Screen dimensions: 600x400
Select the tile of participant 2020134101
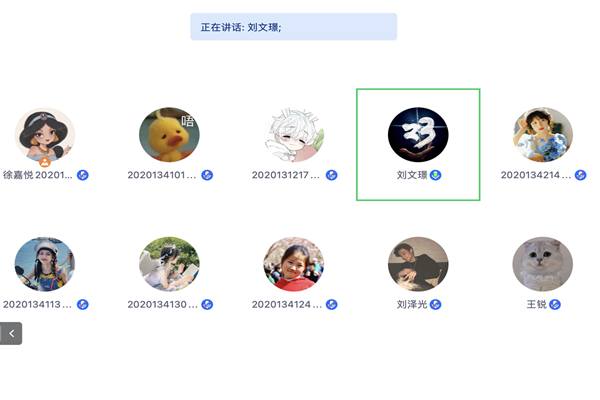click(x=169, y=138)
